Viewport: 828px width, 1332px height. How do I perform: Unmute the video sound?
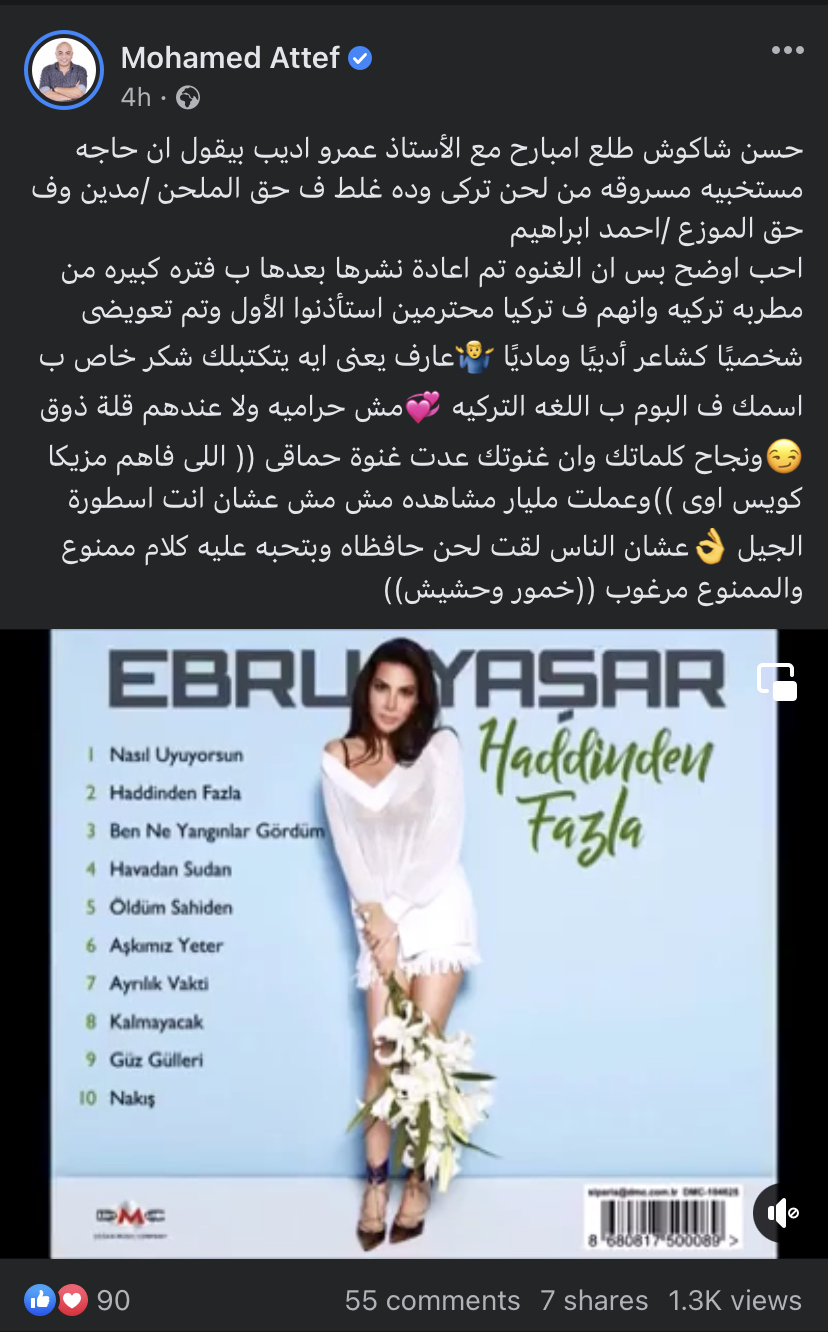click(x=781, y=1213)
